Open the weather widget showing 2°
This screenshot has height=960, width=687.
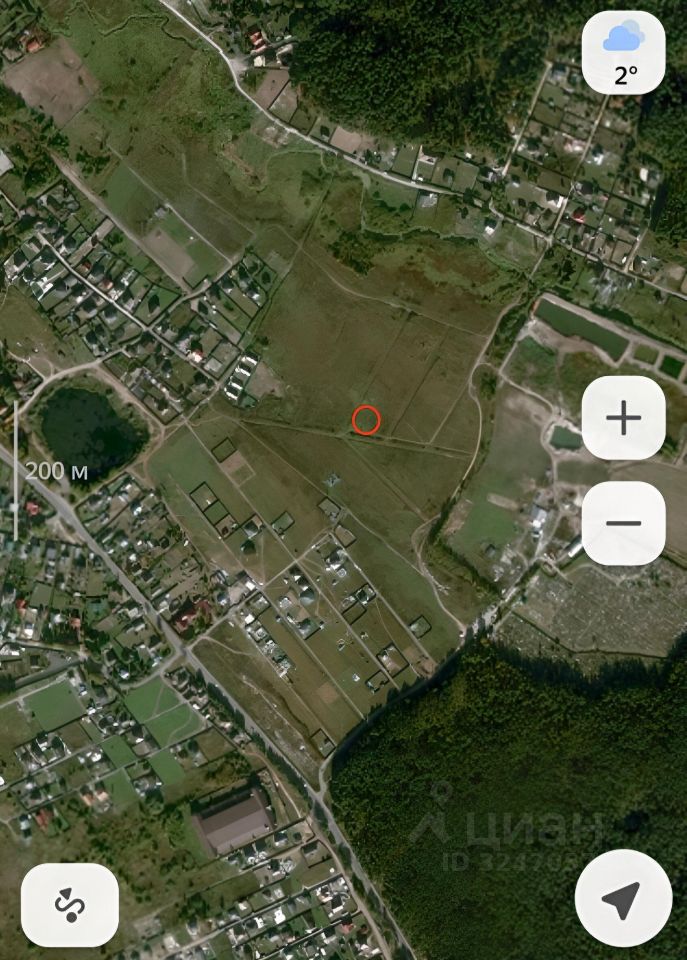pyautogui.click(x=624, y=55)
